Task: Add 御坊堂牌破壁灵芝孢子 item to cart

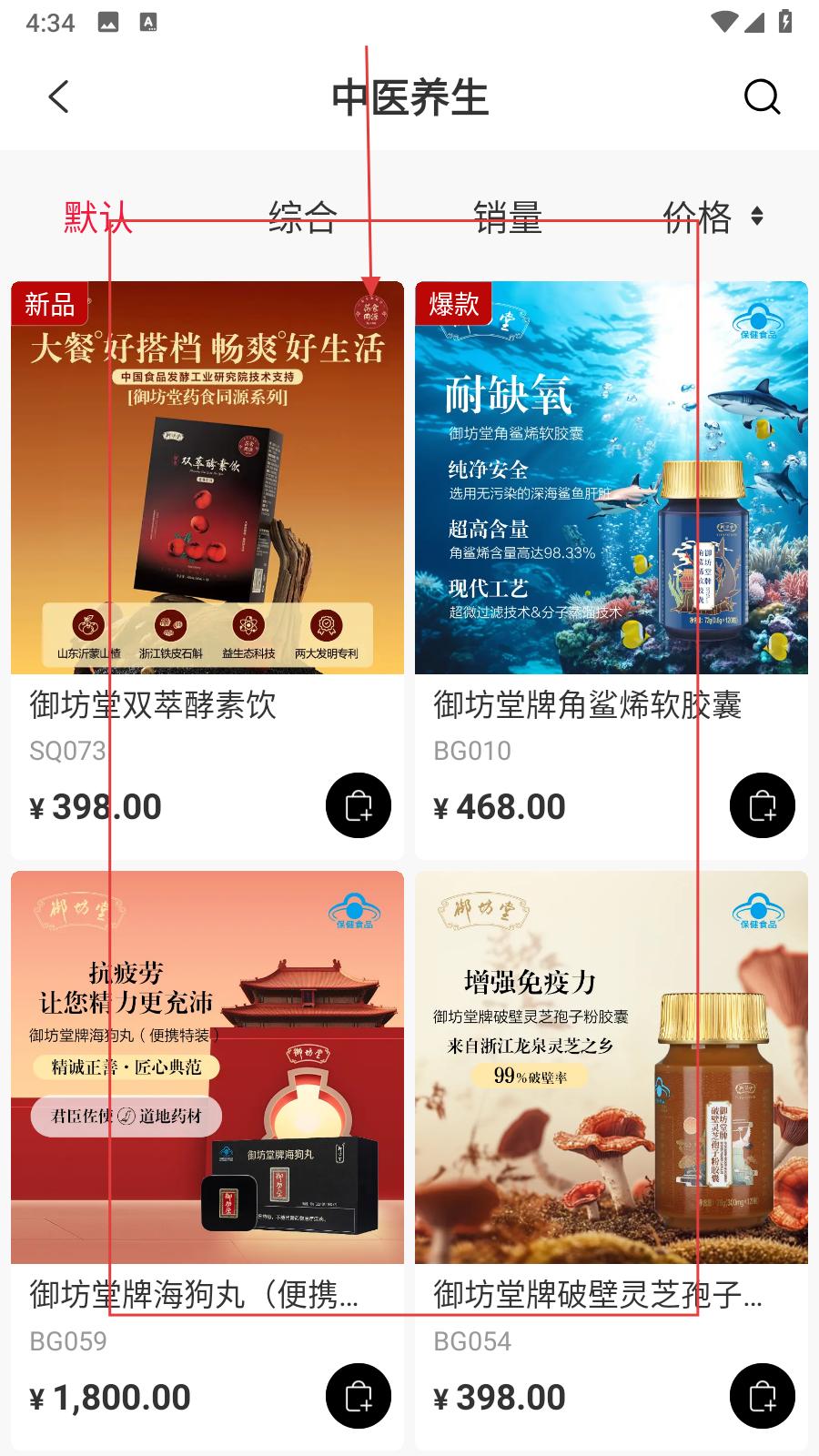Action: 763,1395
